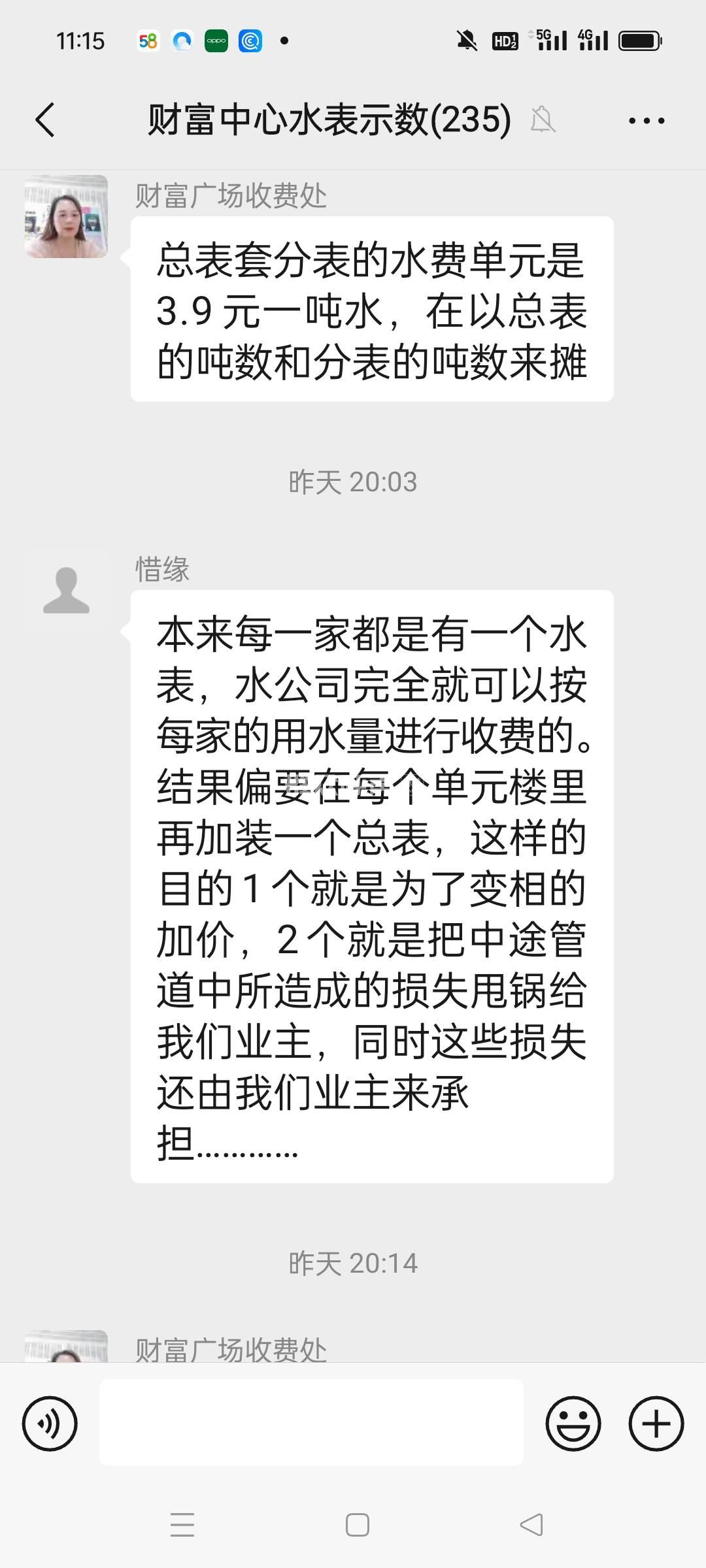Open the chat info three-dot menu
Screen dimensions: 706x1568
647,120
